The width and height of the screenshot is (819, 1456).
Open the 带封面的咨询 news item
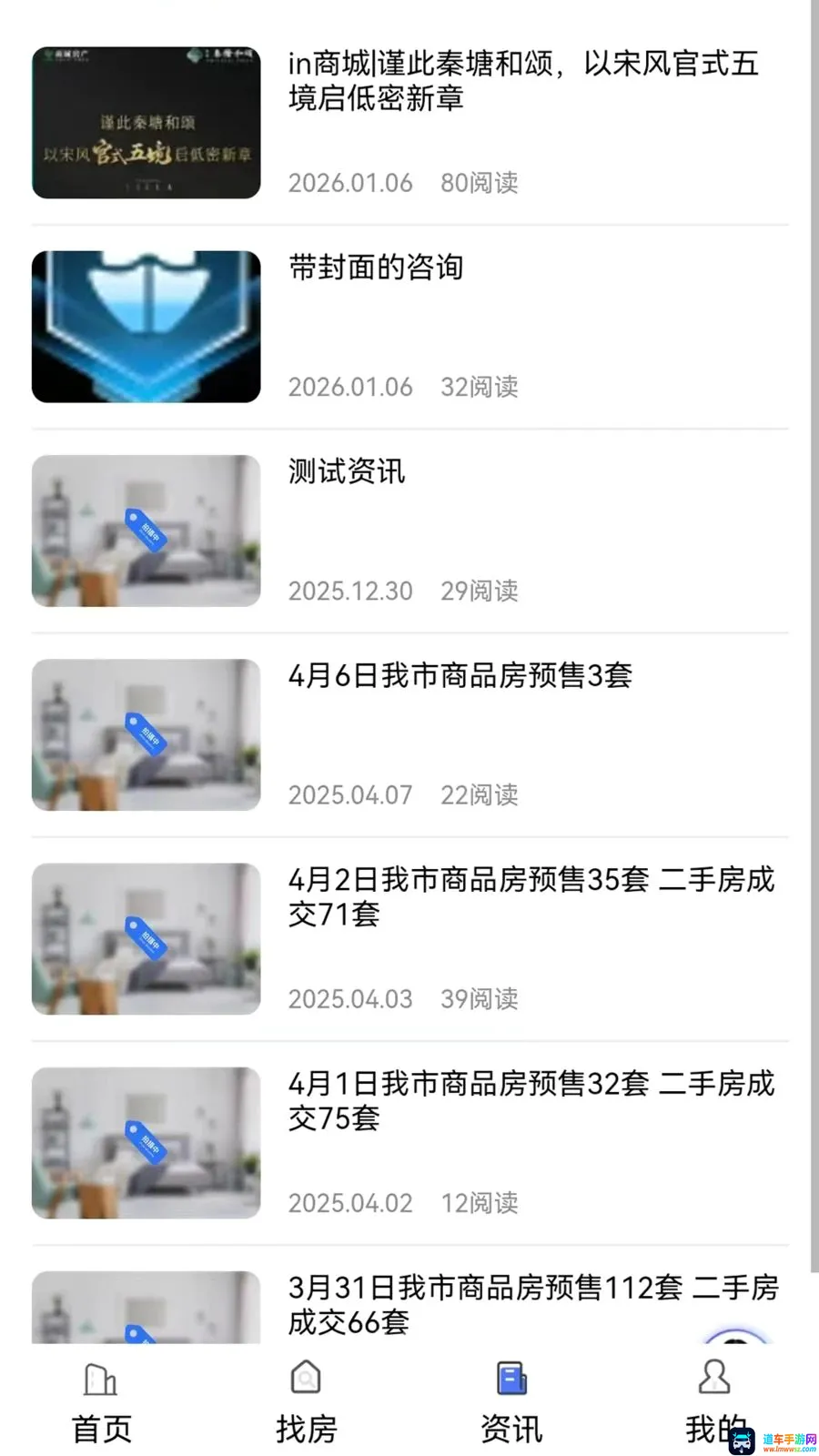[409, 327]
